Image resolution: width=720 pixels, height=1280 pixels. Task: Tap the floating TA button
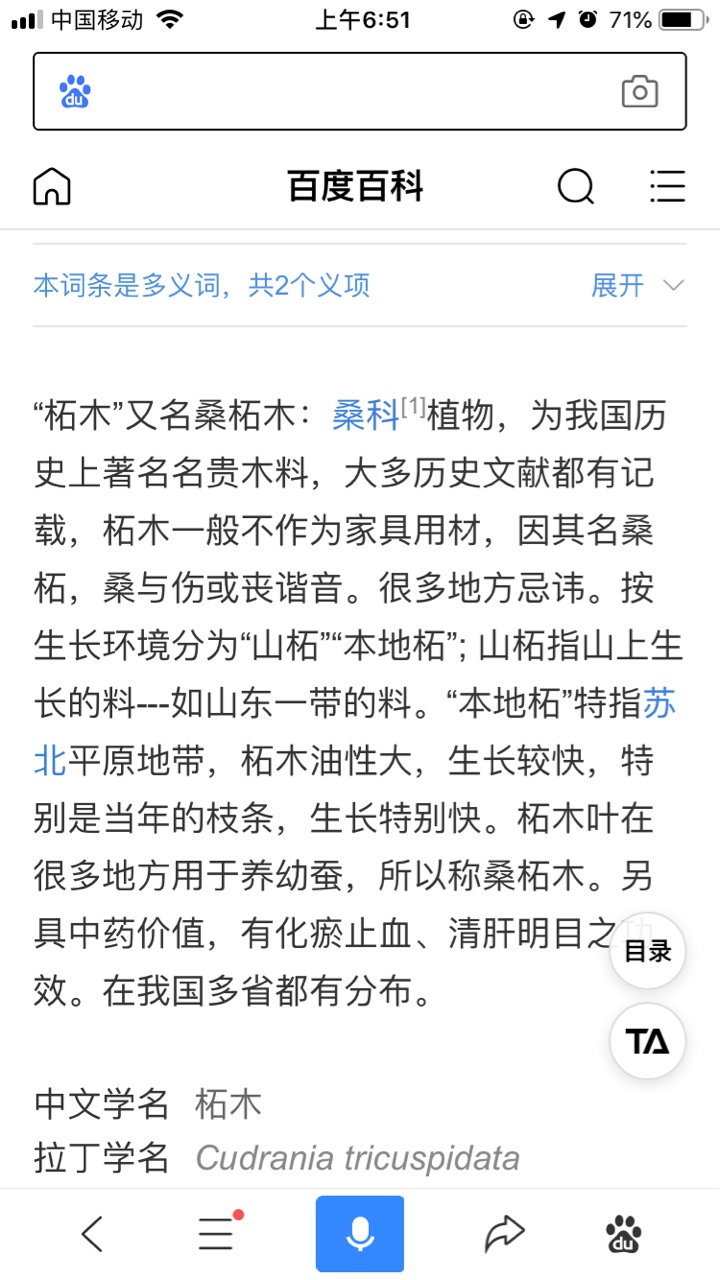pyautogui.click(x=648, y=1041)
